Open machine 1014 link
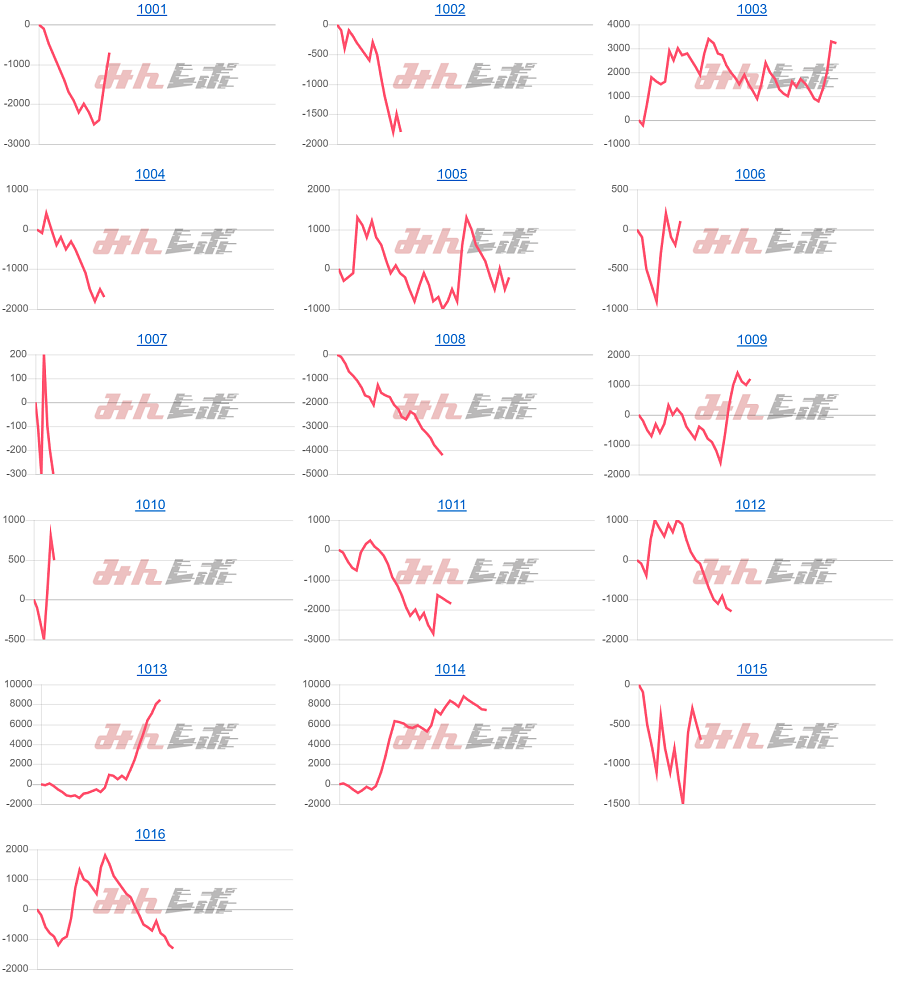This screenshot has height=990, width=900. tap(450, 669)
